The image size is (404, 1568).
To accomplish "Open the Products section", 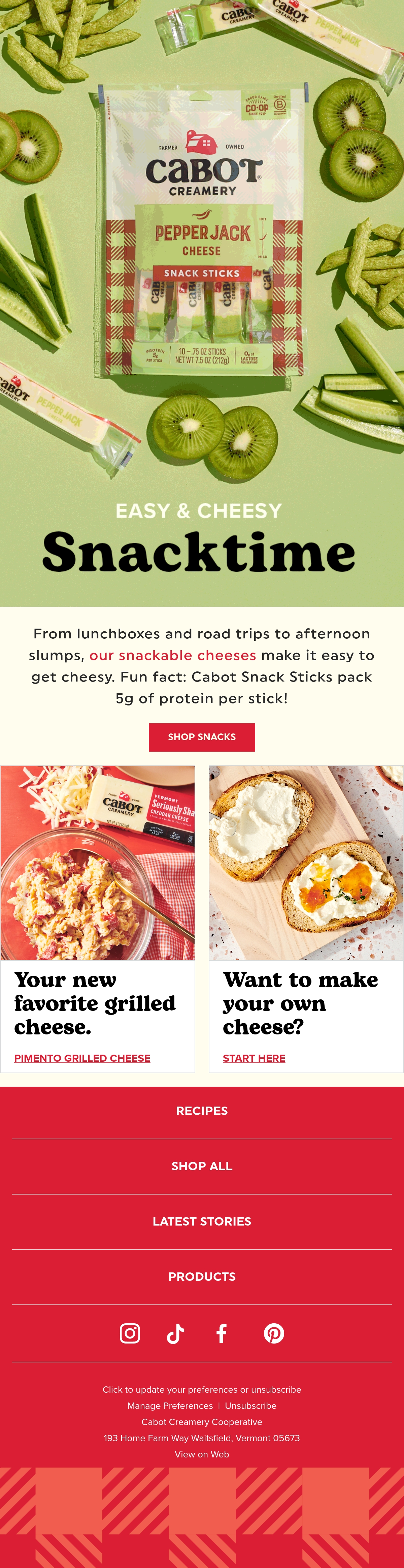I will pyautogui.click(x=202, y=1276).
